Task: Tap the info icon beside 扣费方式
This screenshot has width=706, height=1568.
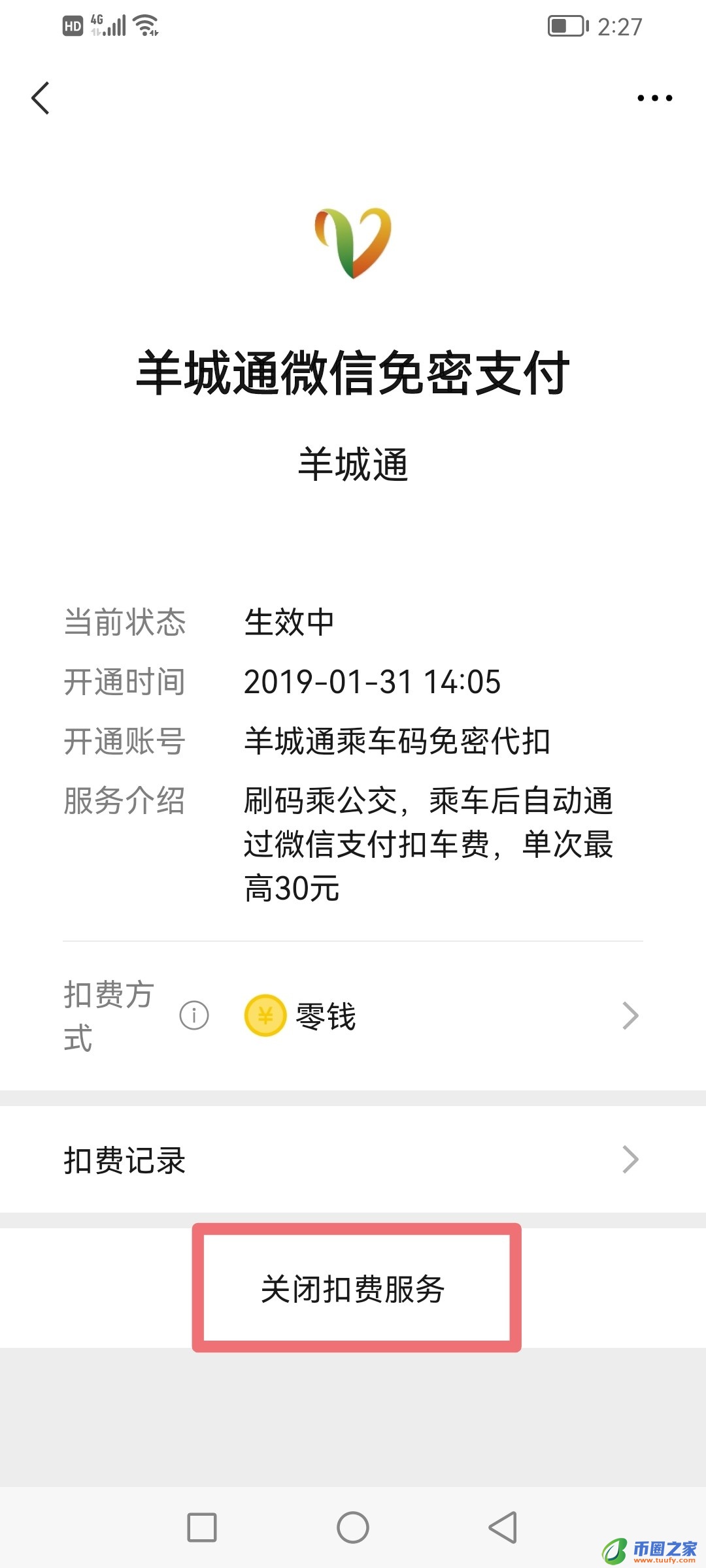Action: [193, 1015]
